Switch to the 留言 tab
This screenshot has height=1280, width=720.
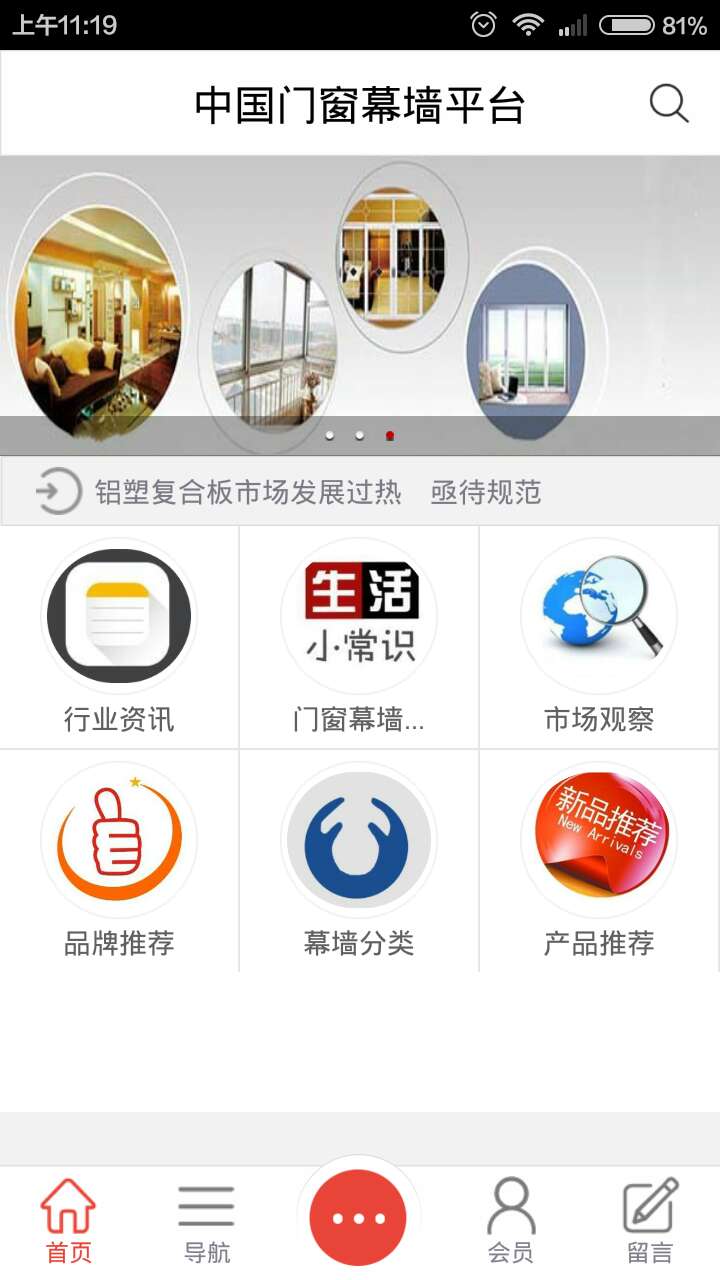(x=650, y=1221)
